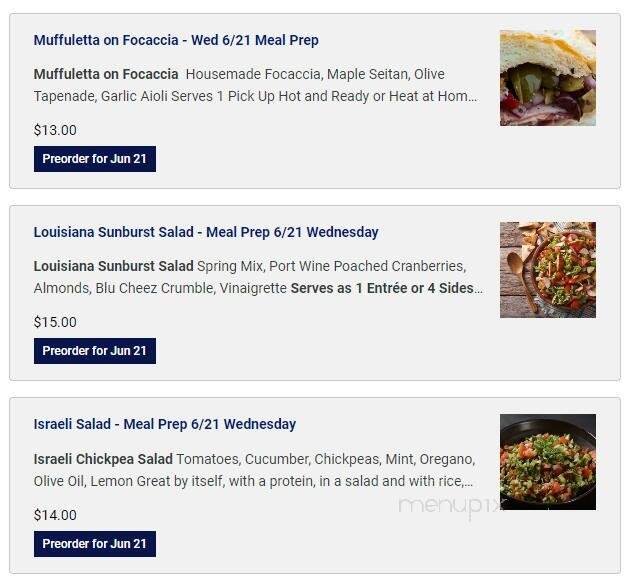
Task: View the Louisiana Sunburst Salad photo
Action: (547, 270)
